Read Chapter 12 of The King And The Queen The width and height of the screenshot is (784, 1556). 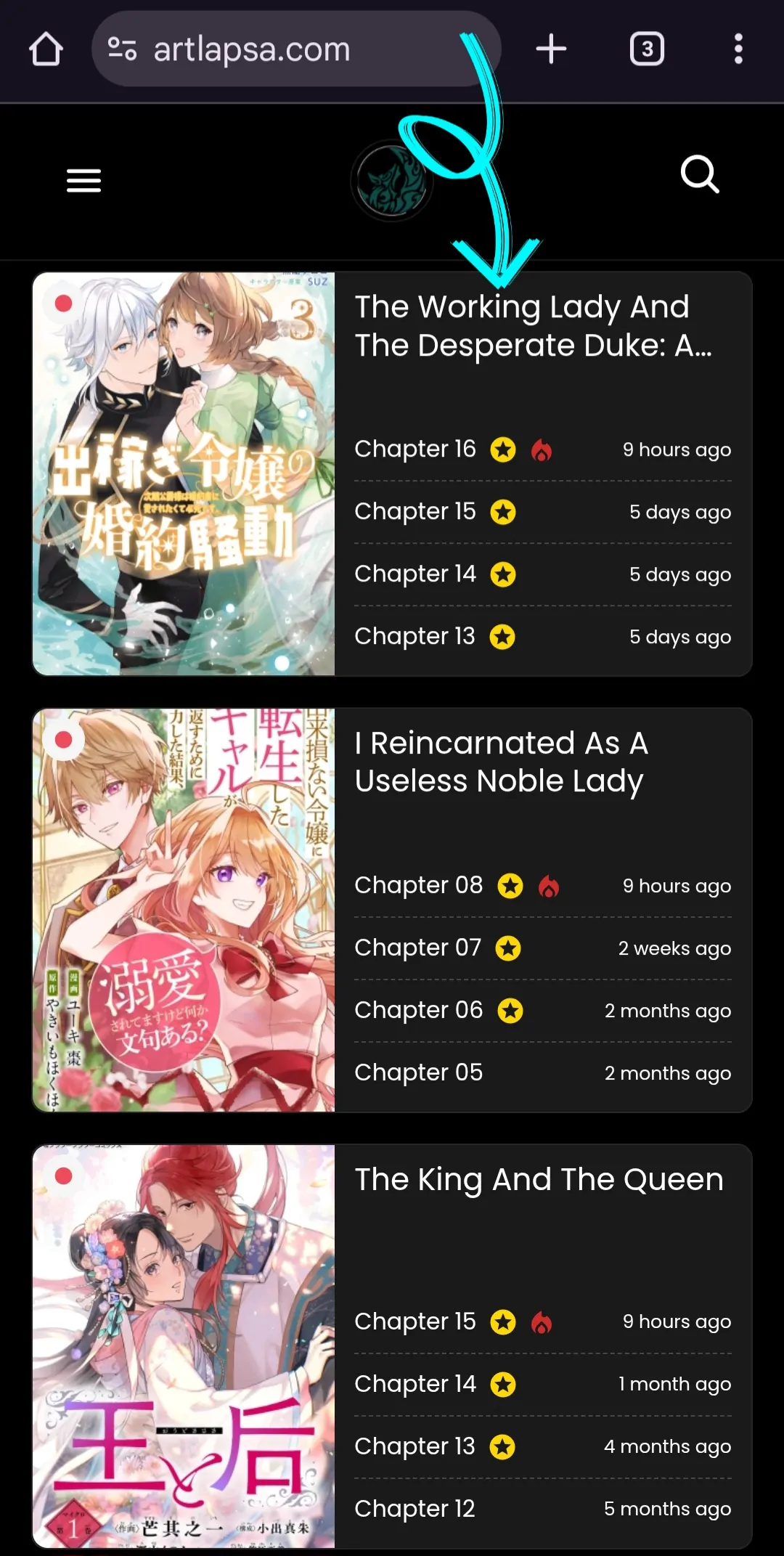[415, 1509]
